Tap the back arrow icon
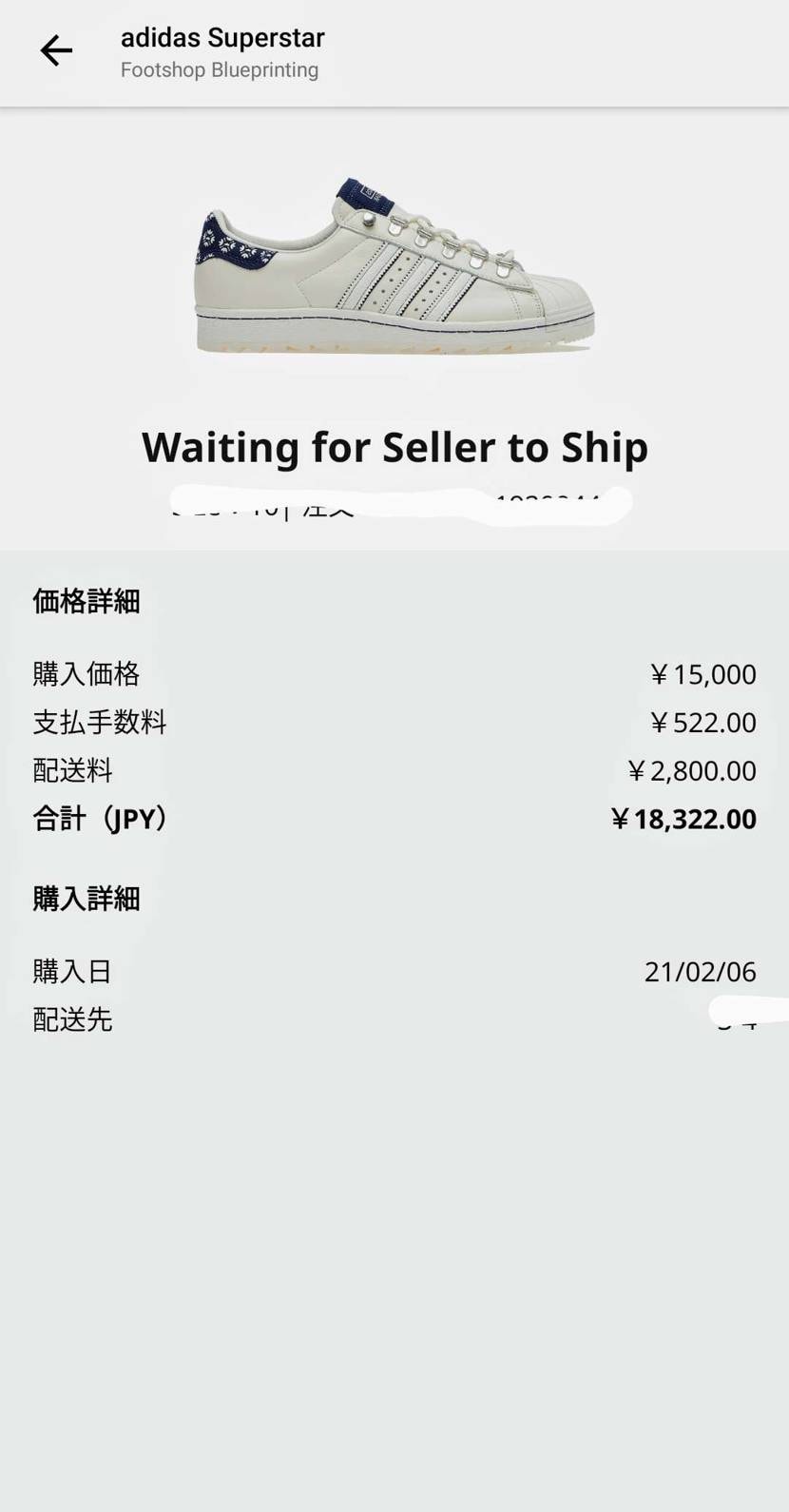Image resolution: width=789 pixels, height=1512 pixels. [55, 50]
